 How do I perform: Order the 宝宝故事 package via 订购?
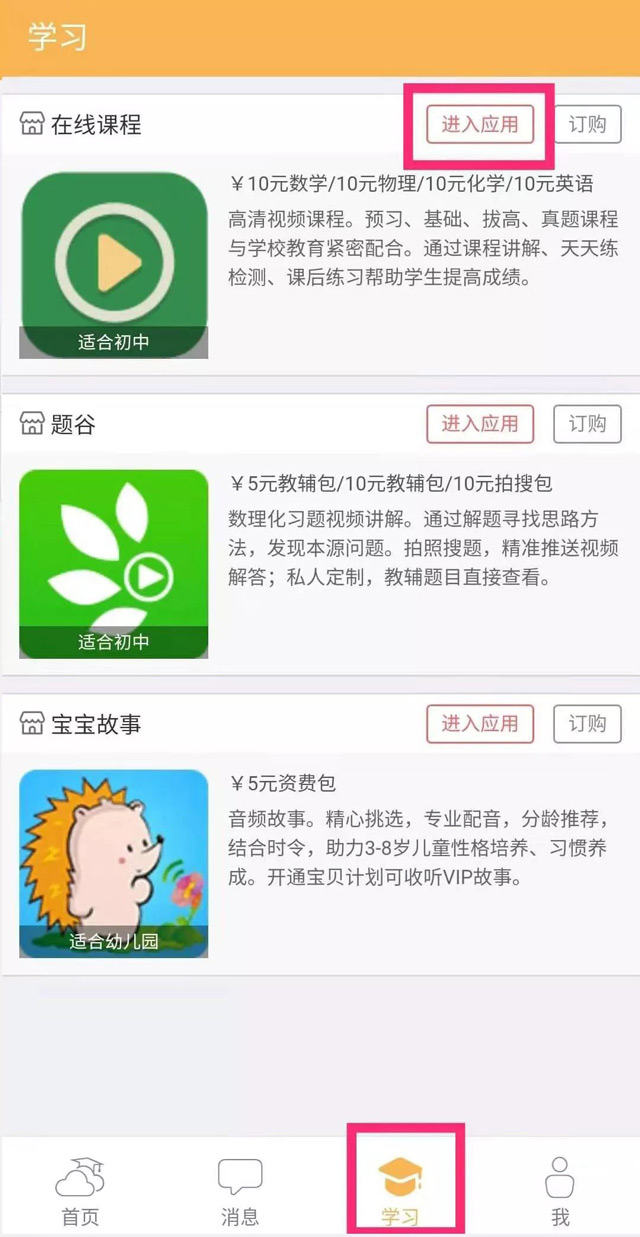coord(587,723)
